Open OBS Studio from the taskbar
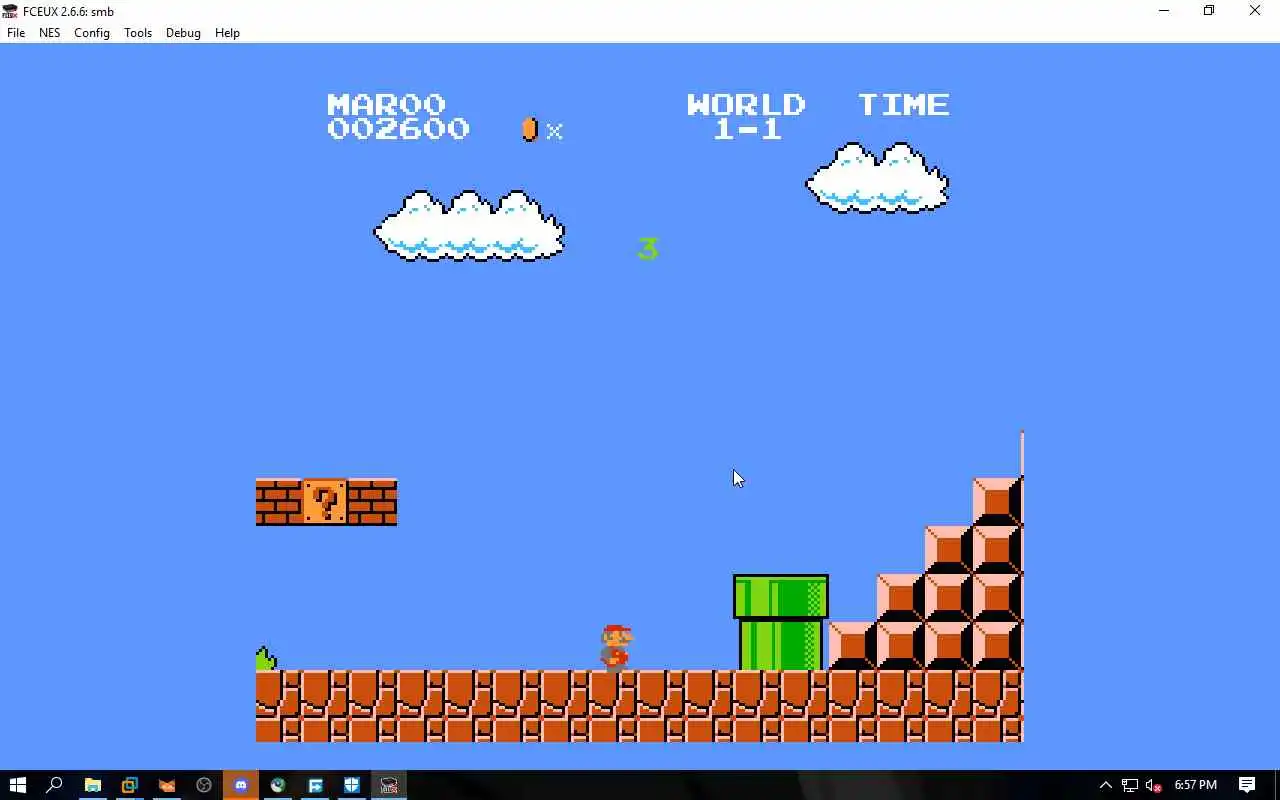 click(204, 785)
